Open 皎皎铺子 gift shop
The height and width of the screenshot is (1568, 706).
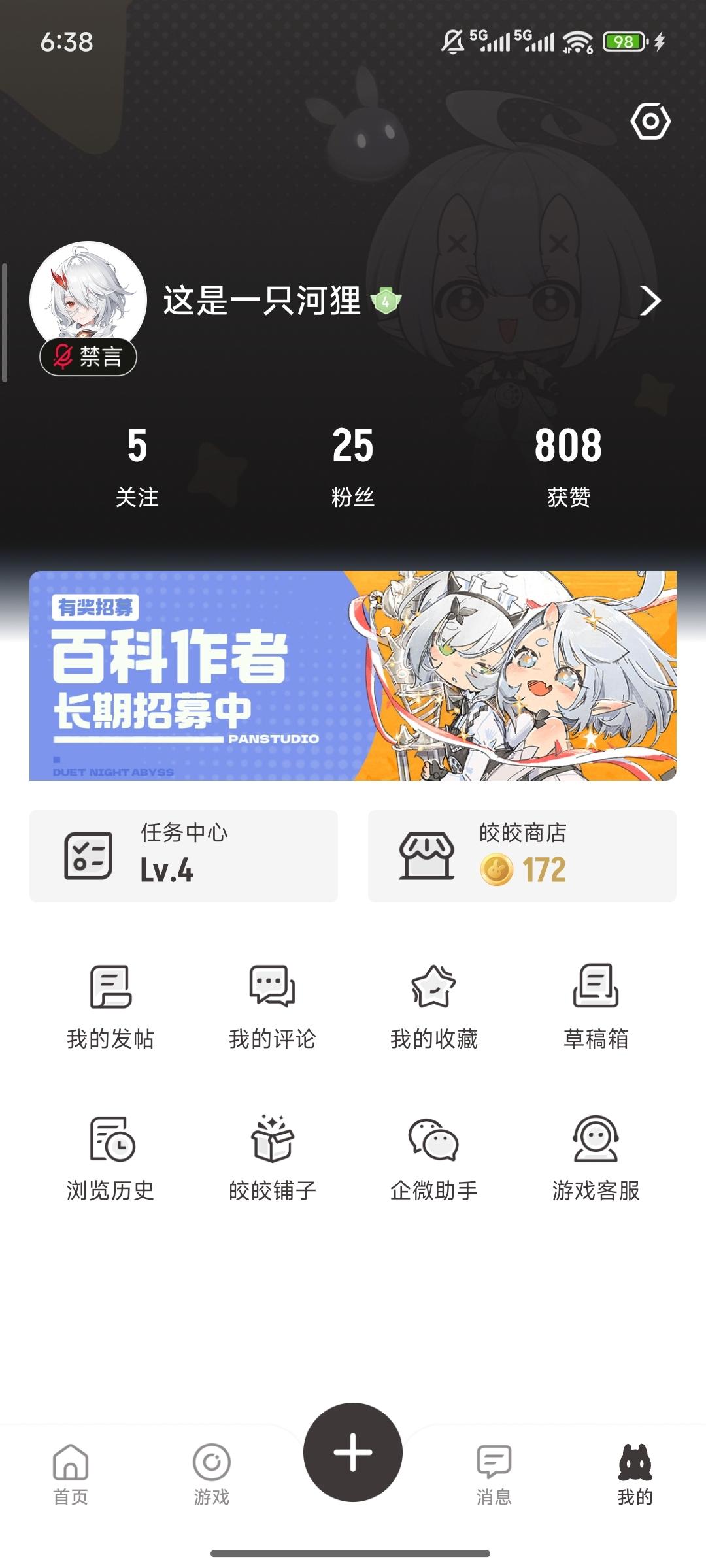[272, 1158]
